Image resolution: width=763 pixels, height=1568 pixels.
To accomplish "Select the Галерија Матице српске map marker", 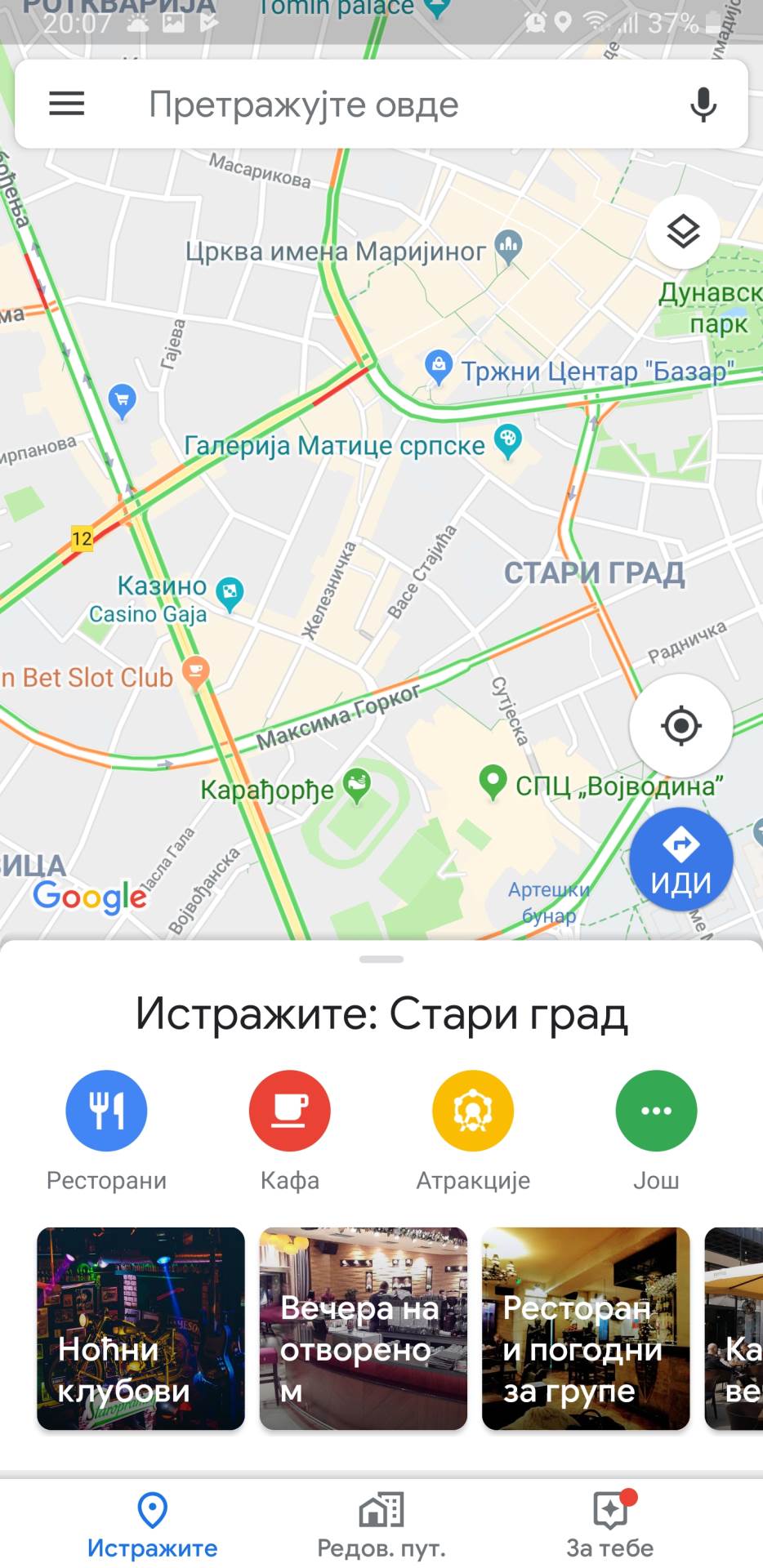I will pyautogui.click(x=507, y=441).
